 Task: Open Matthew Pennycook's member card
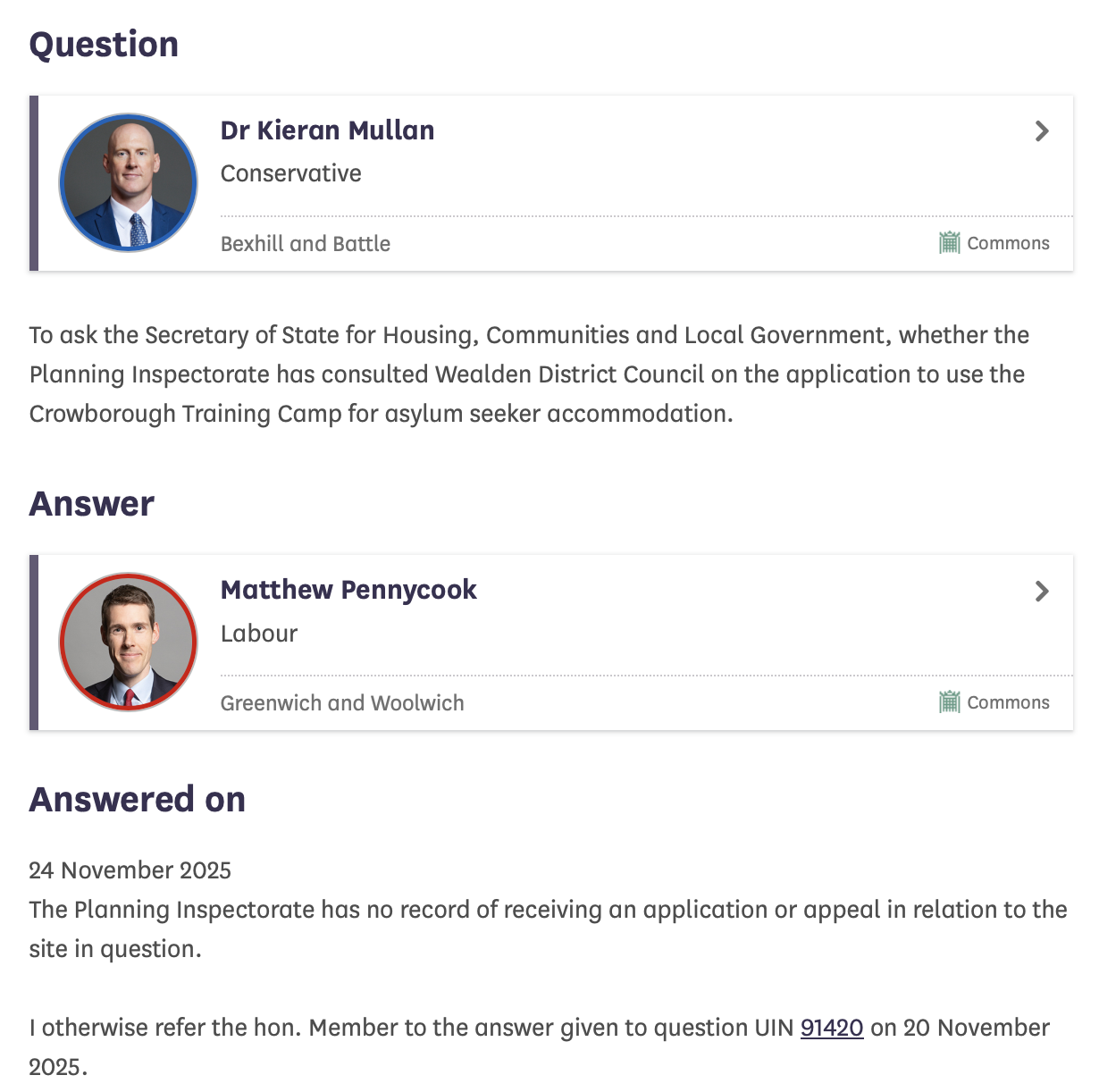pos(348,591)
